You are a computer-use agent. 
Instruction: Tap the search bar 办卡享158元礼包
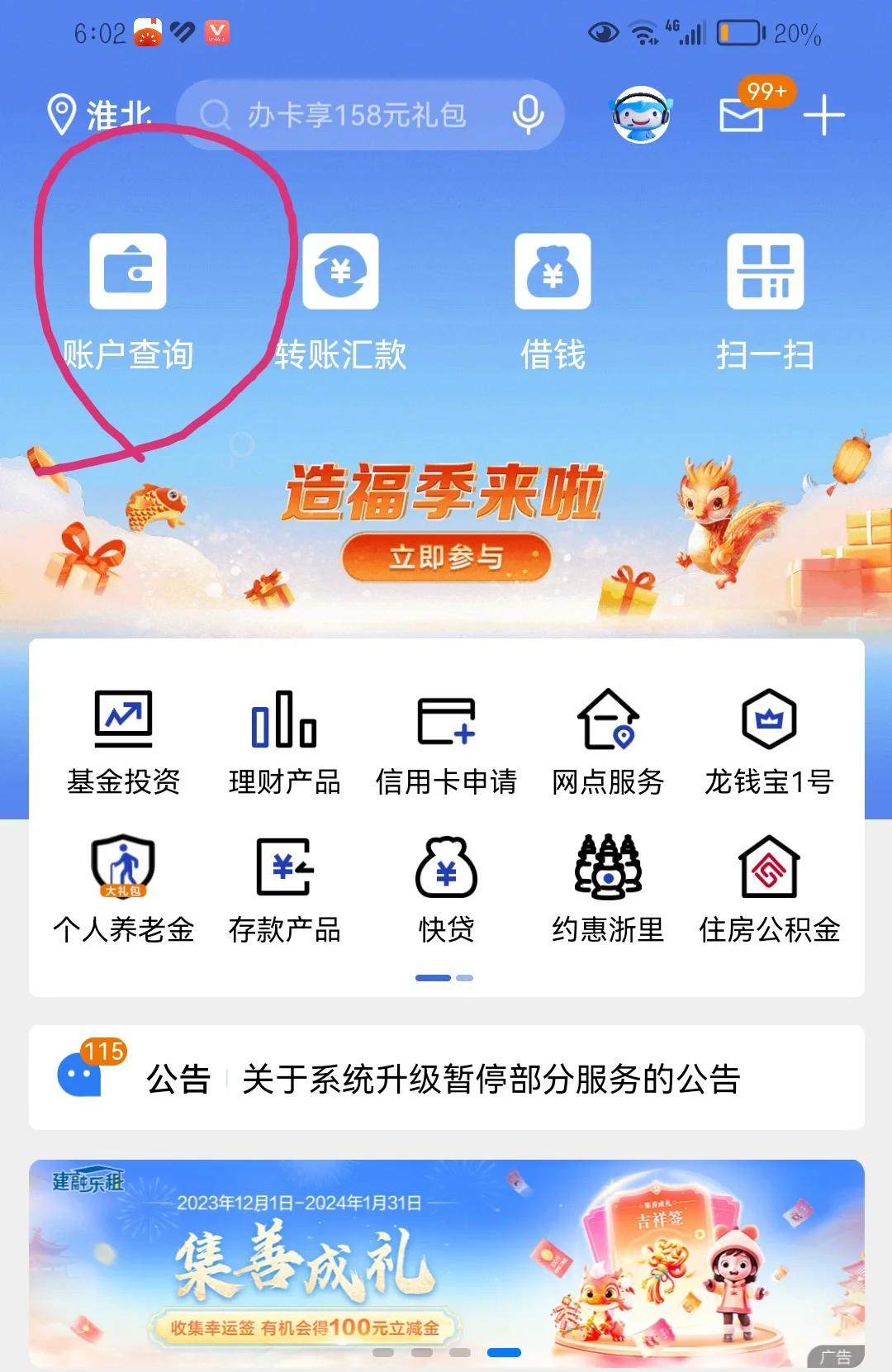coord(355,115)
